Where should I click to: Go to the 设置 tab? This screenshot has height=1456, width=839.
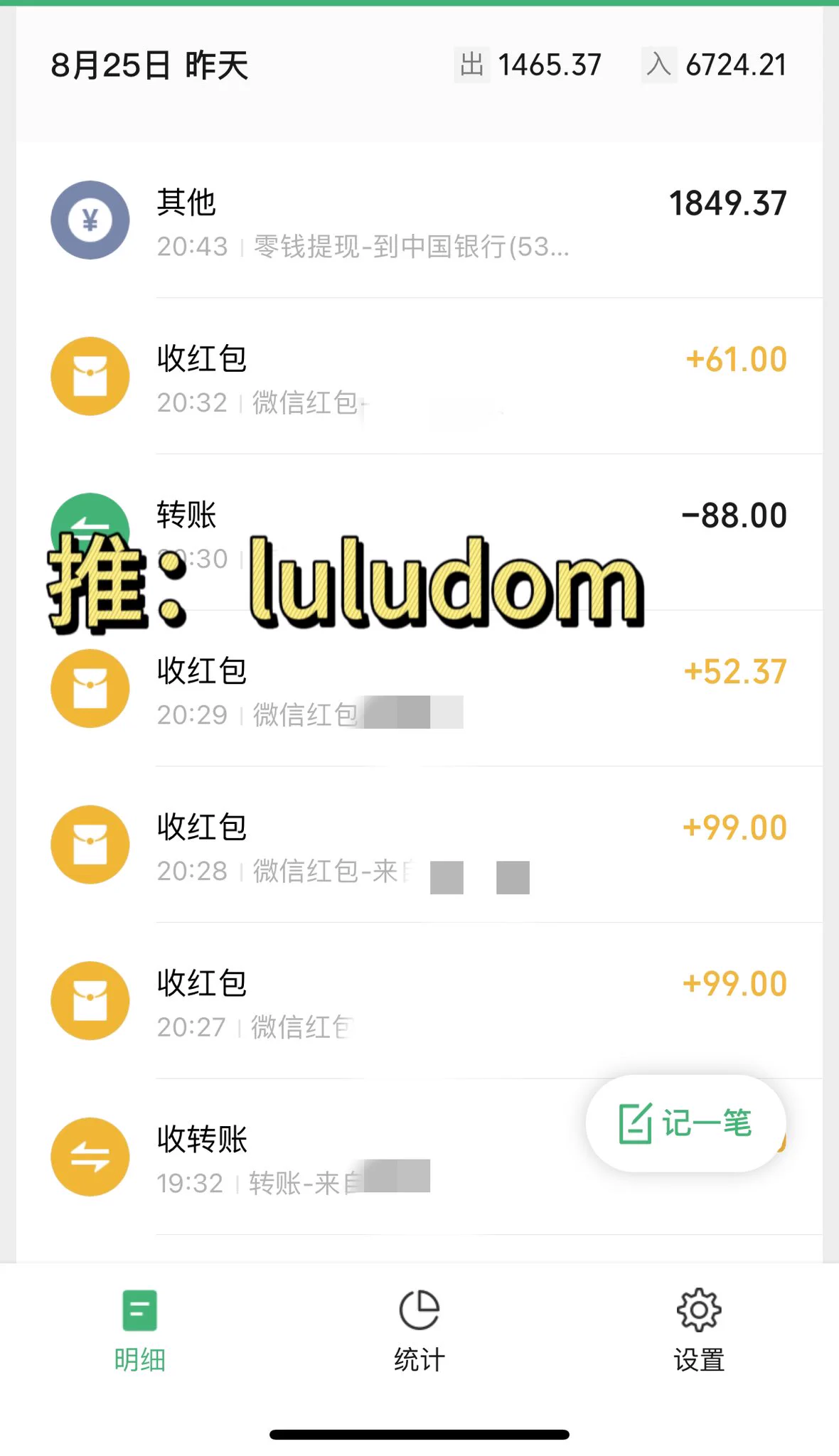click(699, 1330)
